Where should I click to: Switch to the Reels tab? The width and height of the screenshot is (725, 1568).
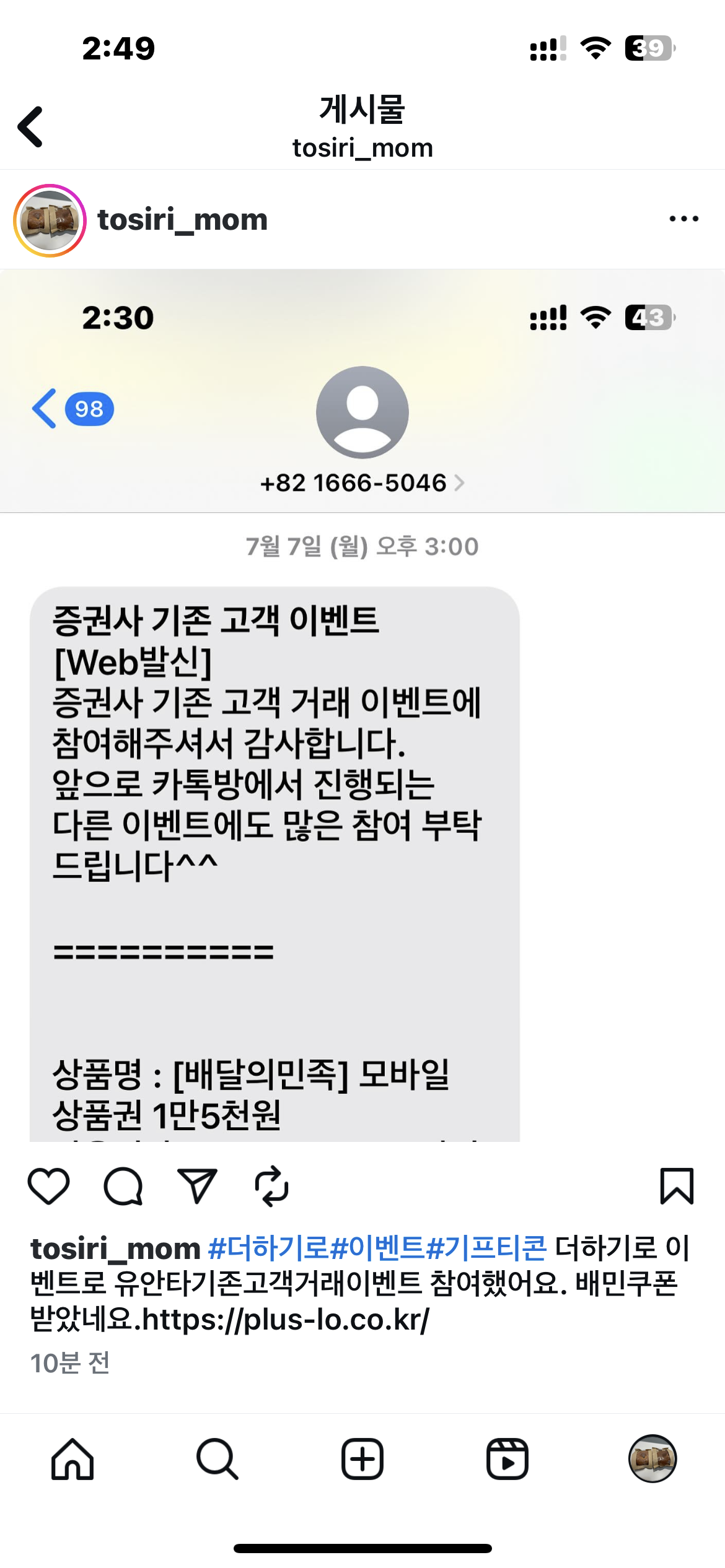(507, 1459)
